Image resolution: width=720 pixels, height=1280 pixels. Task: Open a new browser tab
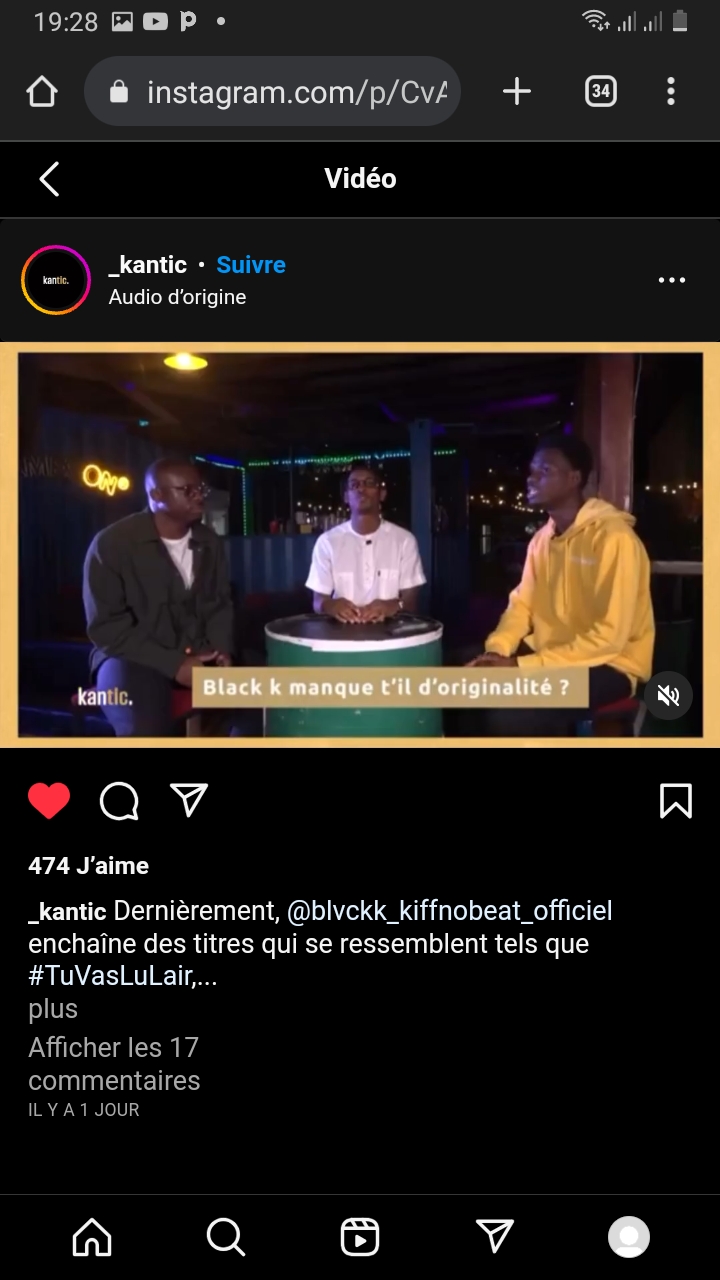pyautogui.click(x=516, y=92)
